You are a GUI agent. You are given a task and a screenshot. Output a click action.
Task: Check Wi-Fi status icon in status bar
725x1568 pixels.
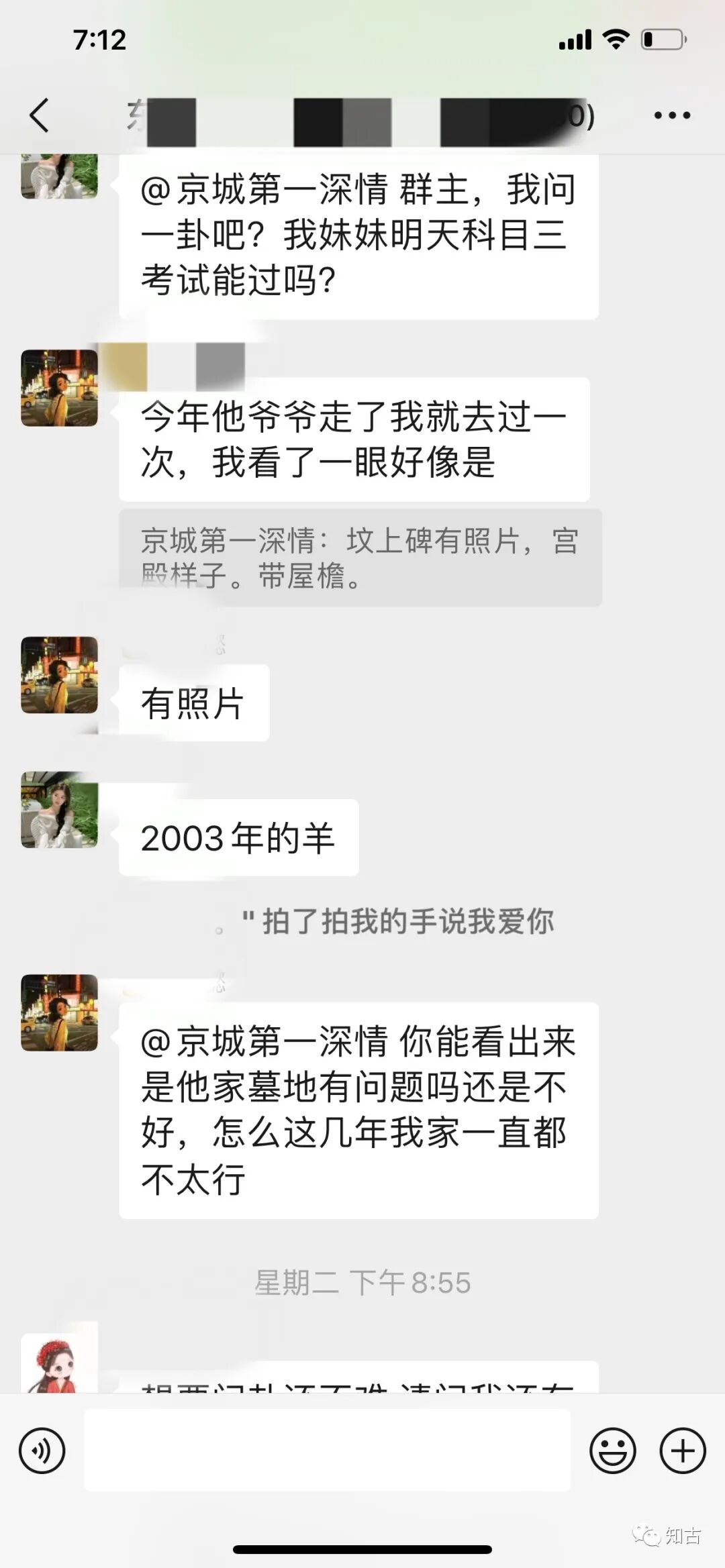(616, 40)
